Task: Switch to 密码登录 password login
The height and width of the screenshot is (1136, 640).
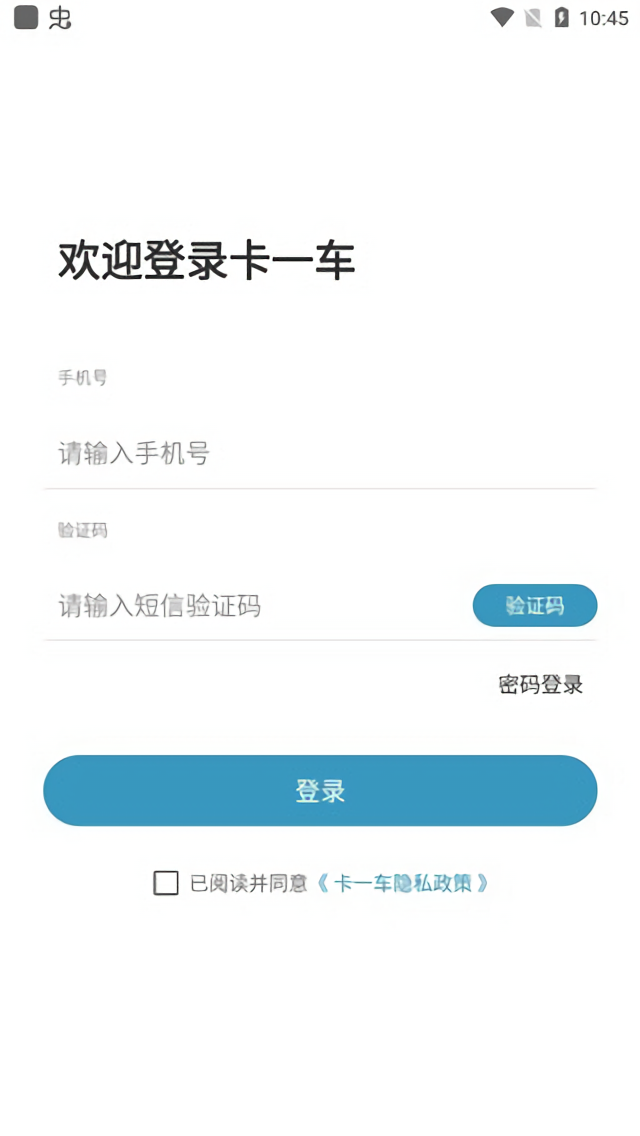Action: pos(541,685)
